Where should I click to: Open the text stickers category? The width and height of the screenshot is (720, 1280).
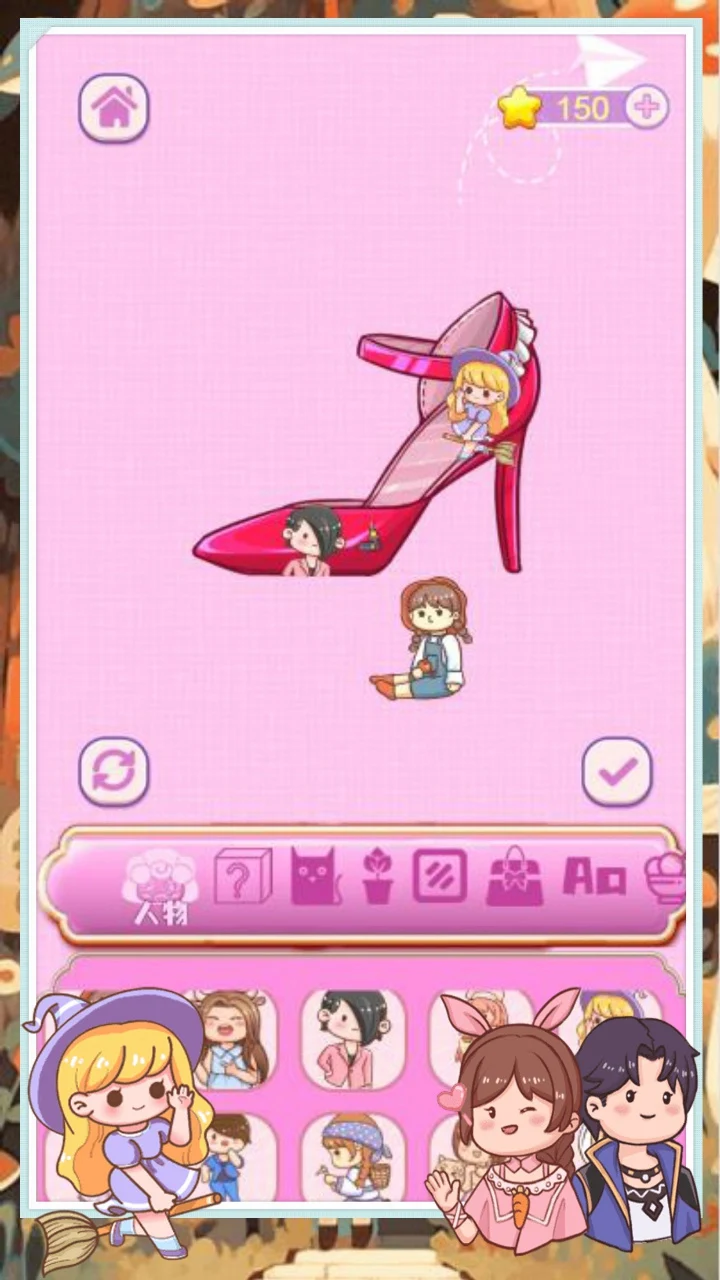[x=594, y=877]
